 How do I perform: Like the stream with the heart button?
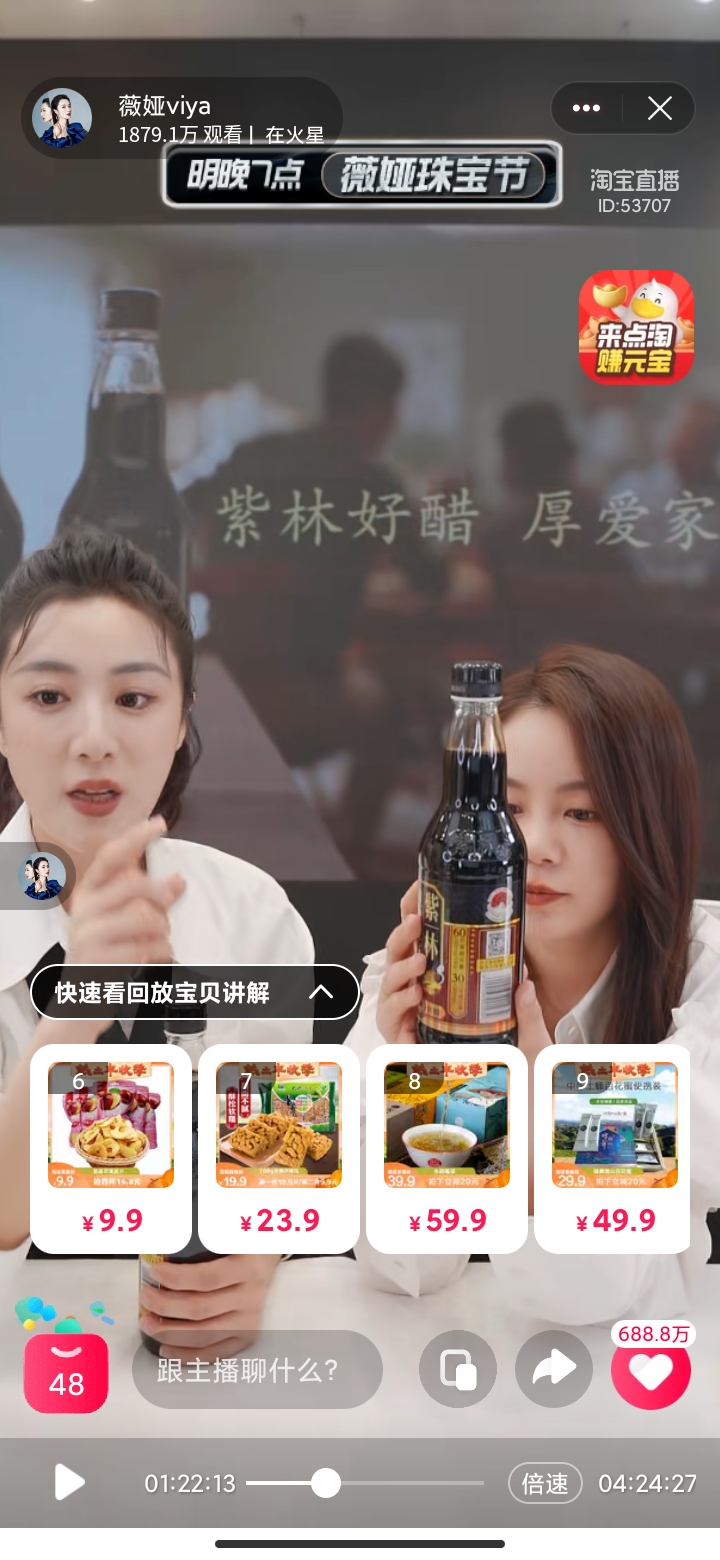651,1370
